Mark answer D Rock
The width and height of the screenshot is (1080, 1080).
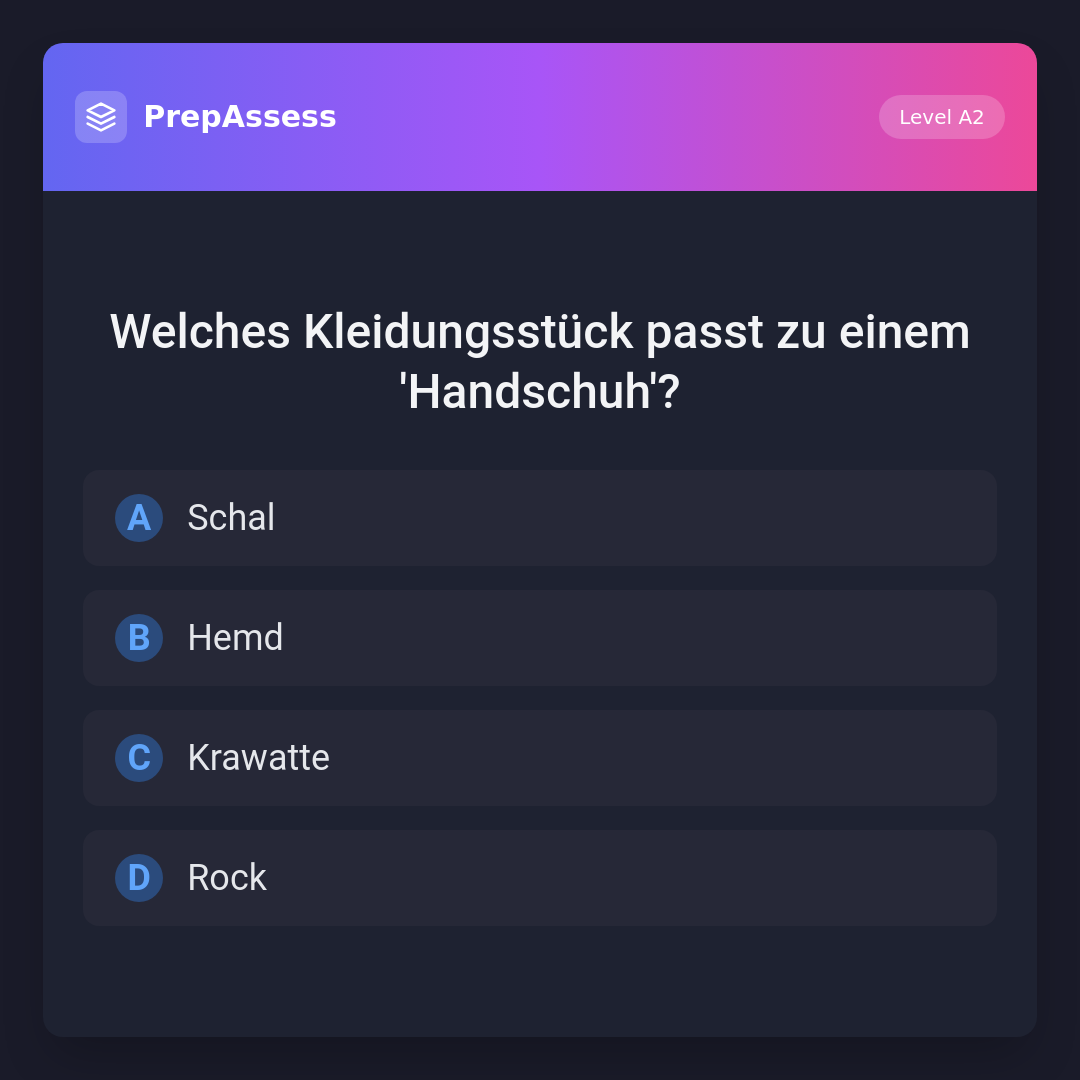coord(540,878)
